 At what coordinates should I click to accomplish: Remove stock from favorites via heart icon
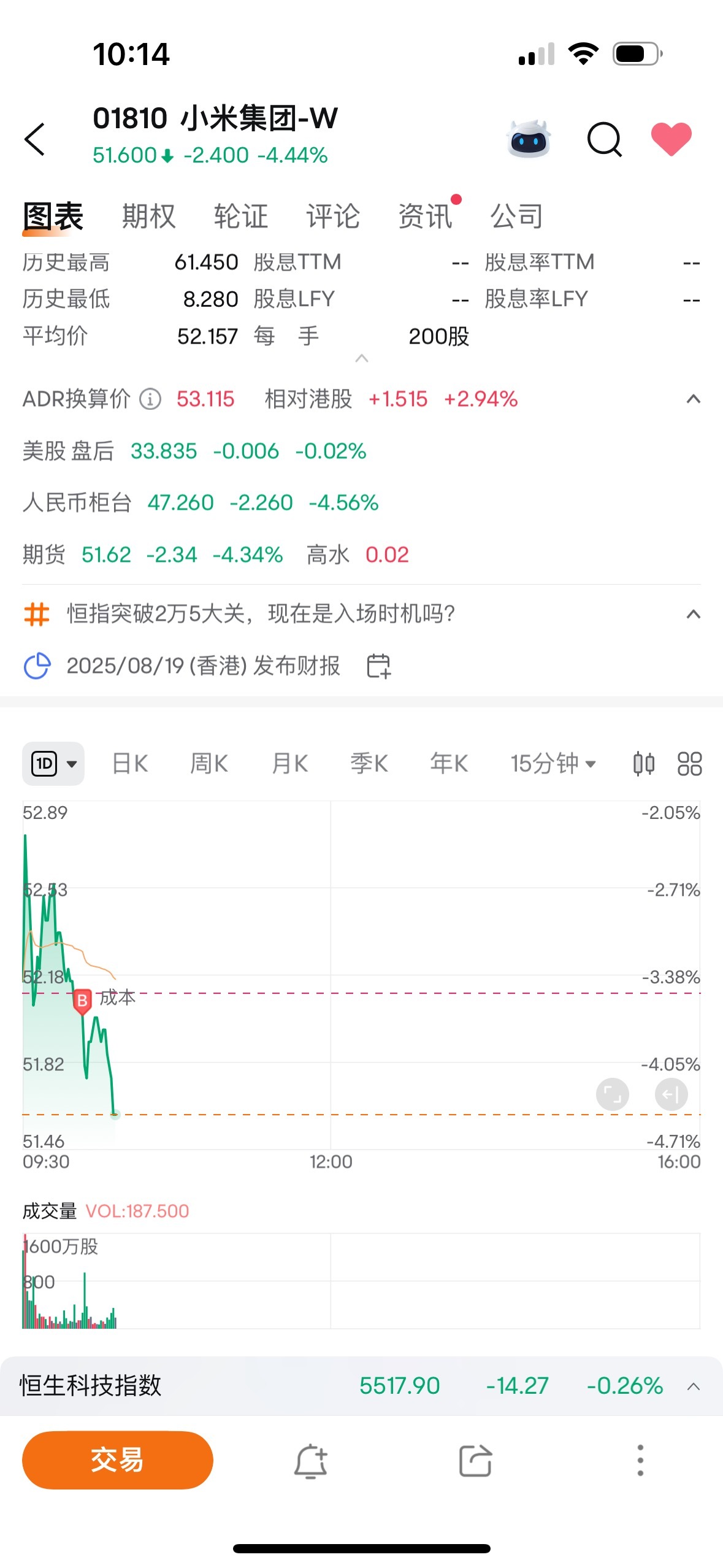(x=671, y=139)
